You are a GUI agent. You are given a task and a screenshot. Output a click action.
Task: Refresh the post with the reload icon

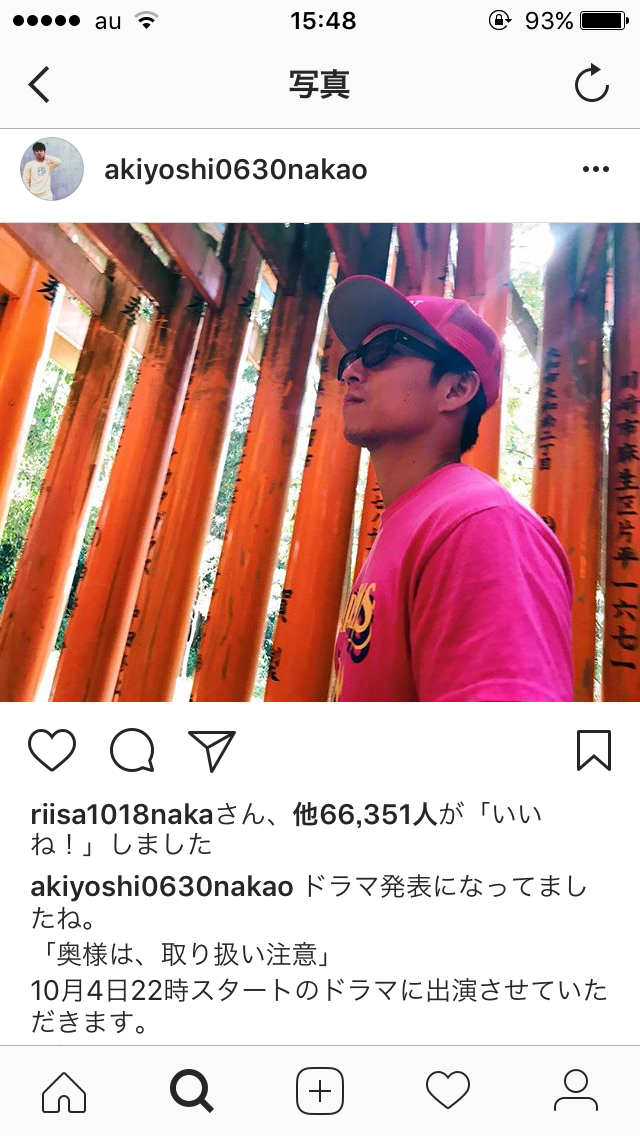coord(591,85)
